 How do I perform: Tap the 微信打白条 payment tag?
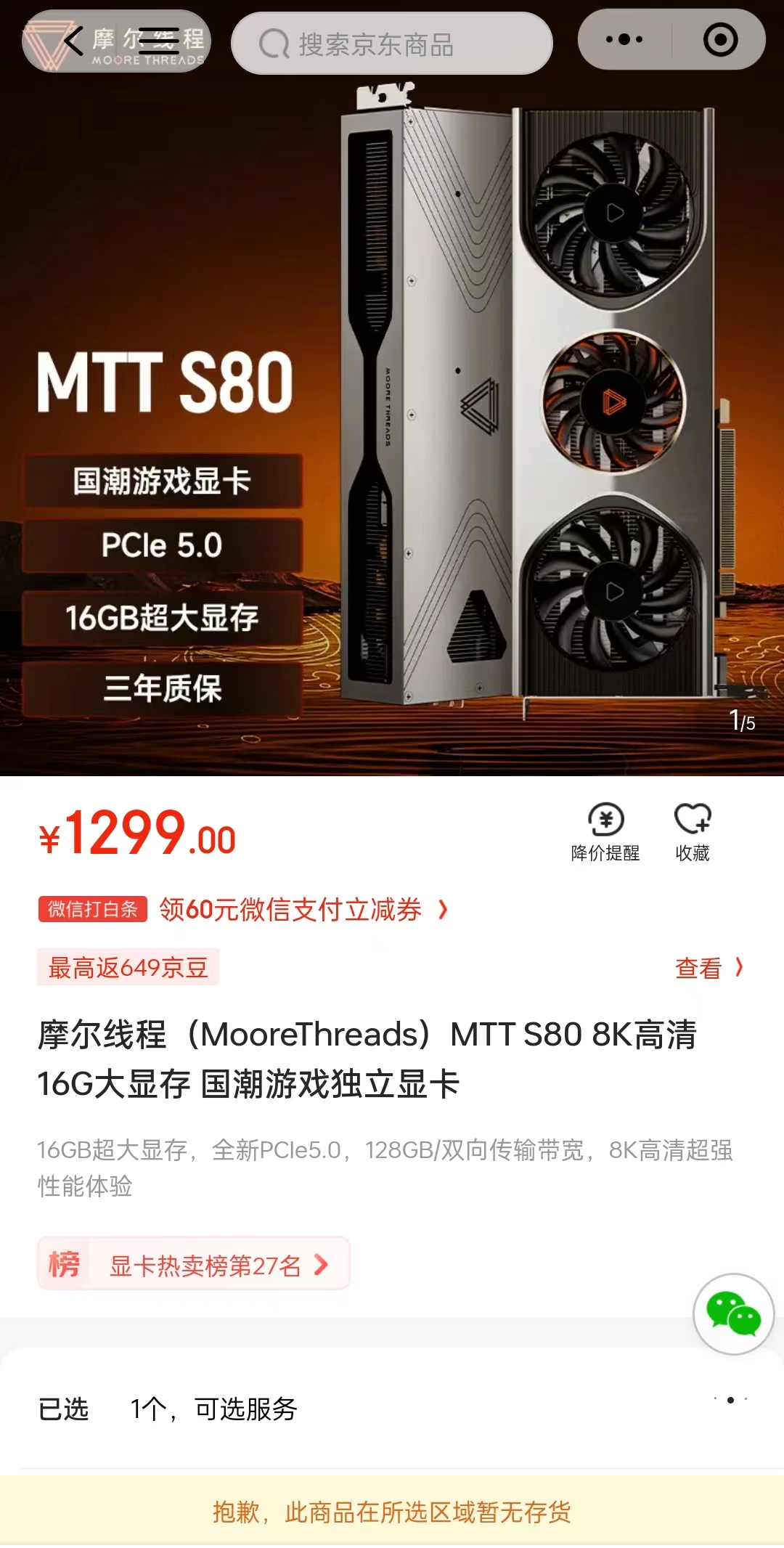pyautogui.click(x=92, y=911)
